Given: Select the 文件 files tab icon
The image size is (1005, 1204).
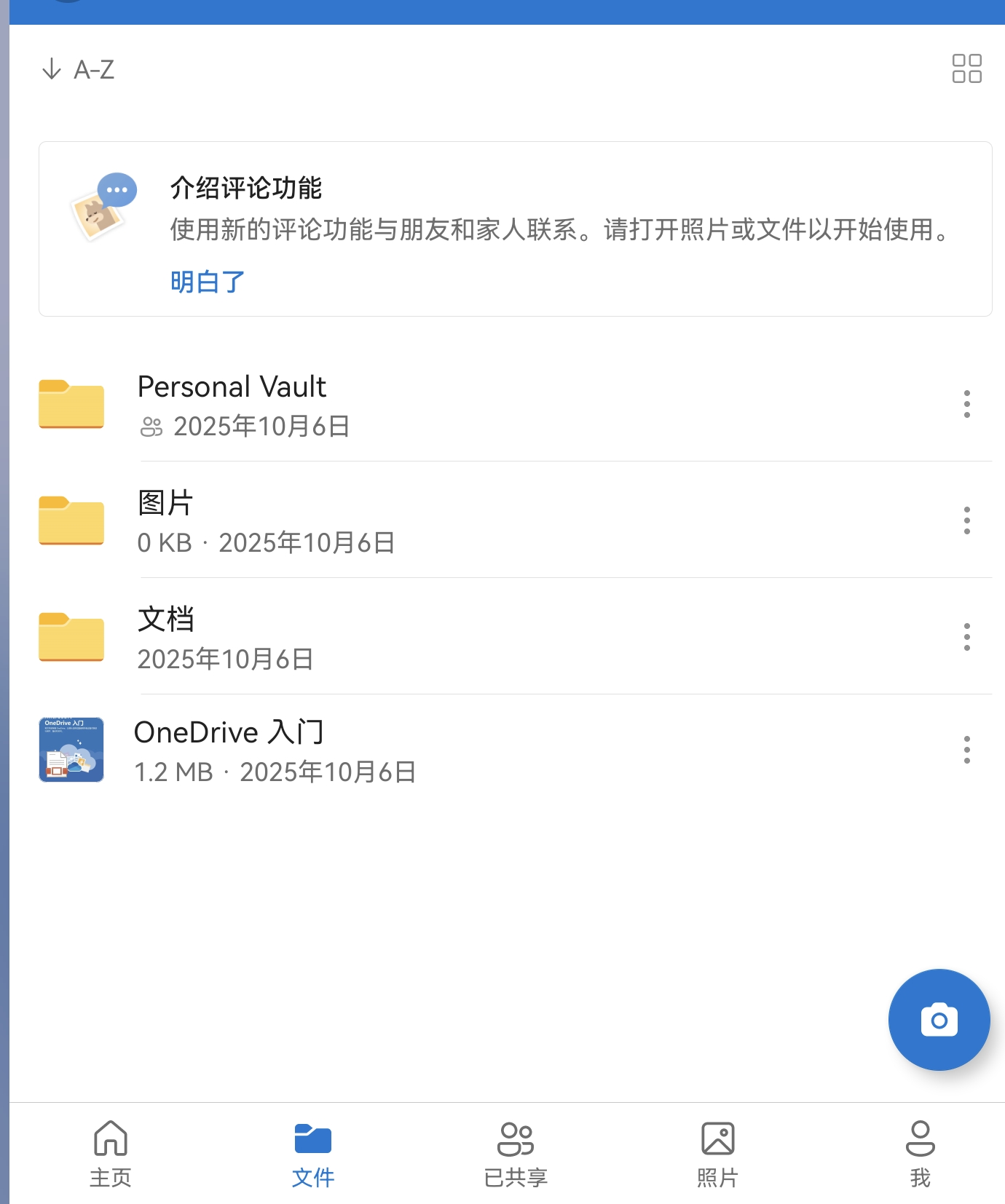Looking at the screenshot, I should tap(312, 1147).
